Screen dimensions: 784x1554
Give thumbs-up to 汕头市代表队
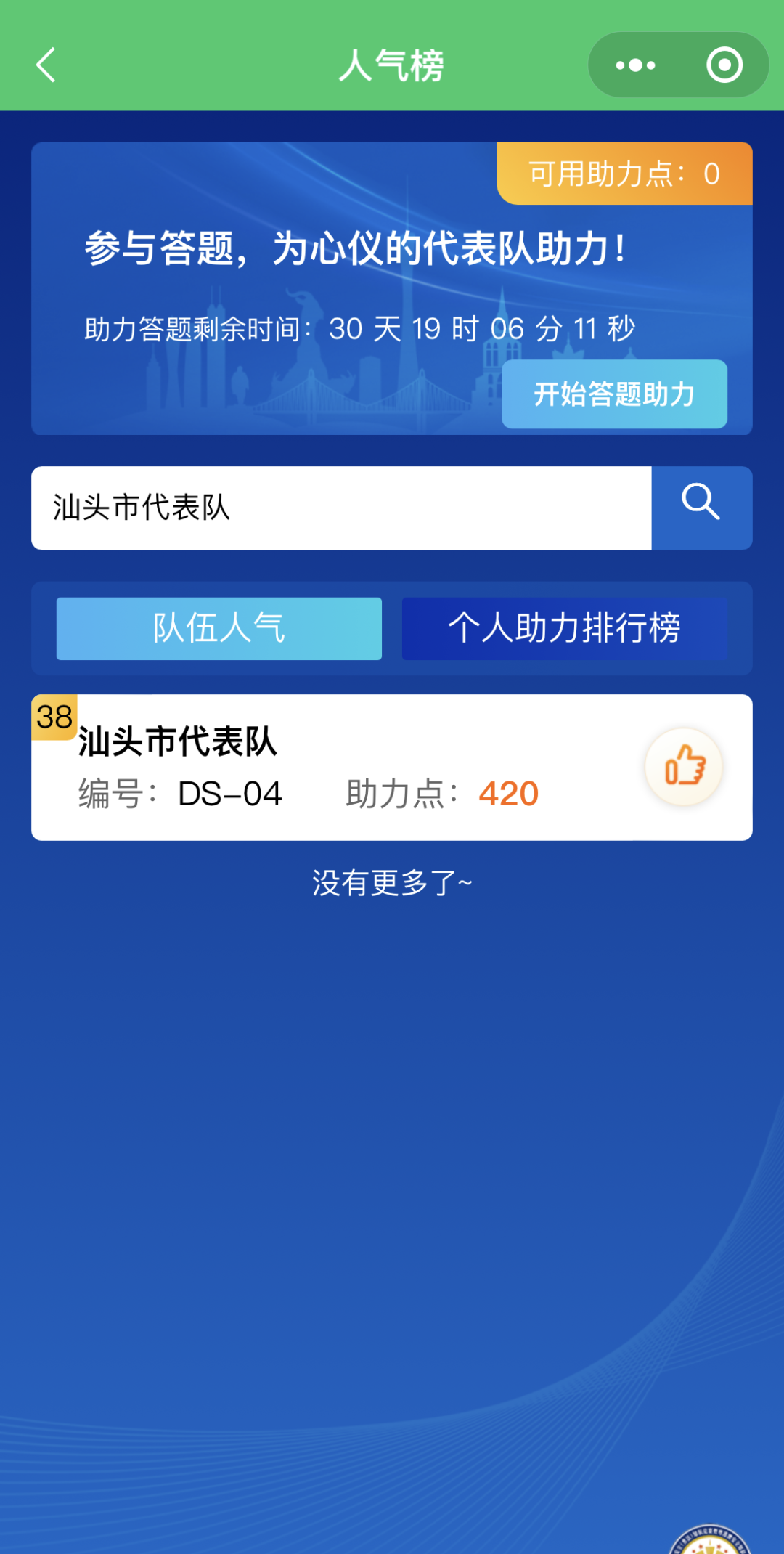684,767
